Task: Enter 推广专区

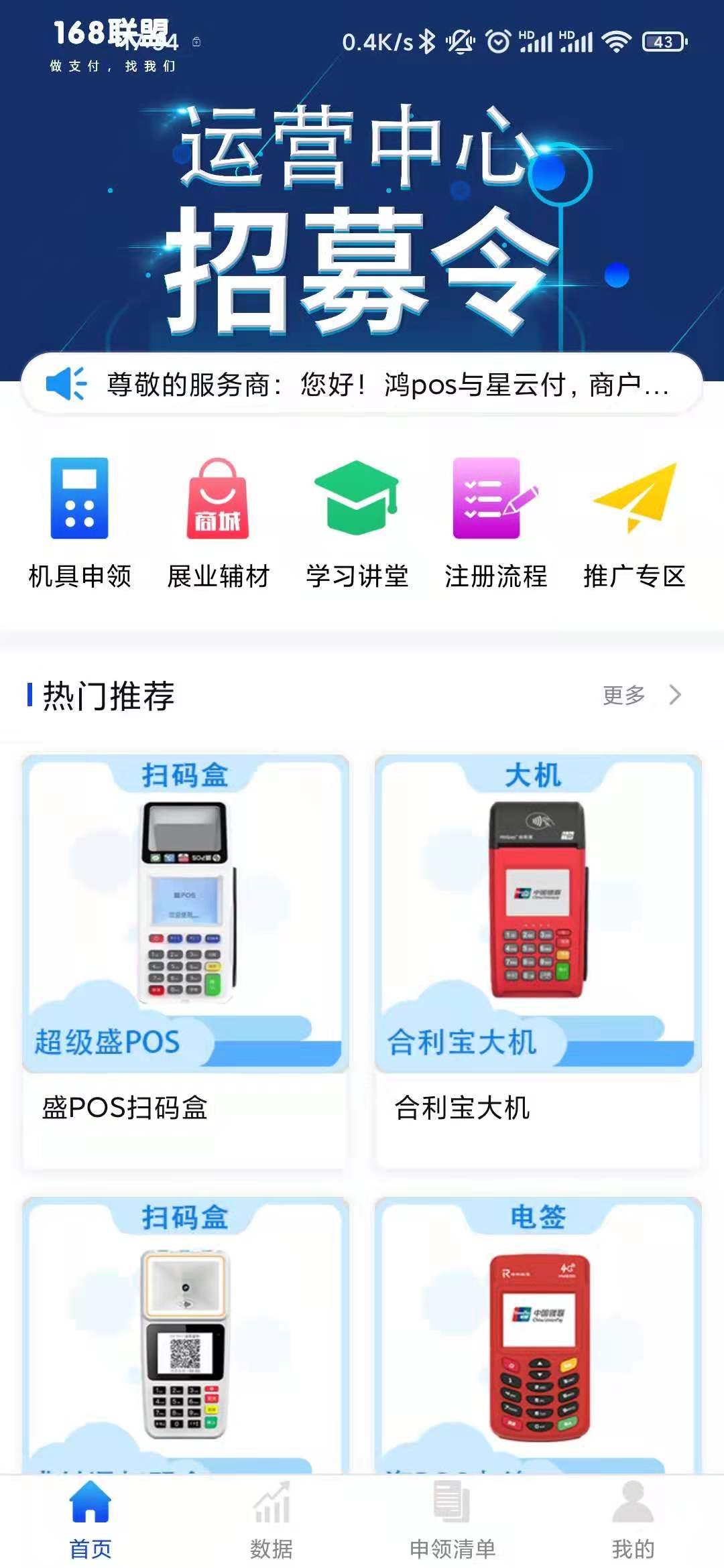Action: [634, 523]
